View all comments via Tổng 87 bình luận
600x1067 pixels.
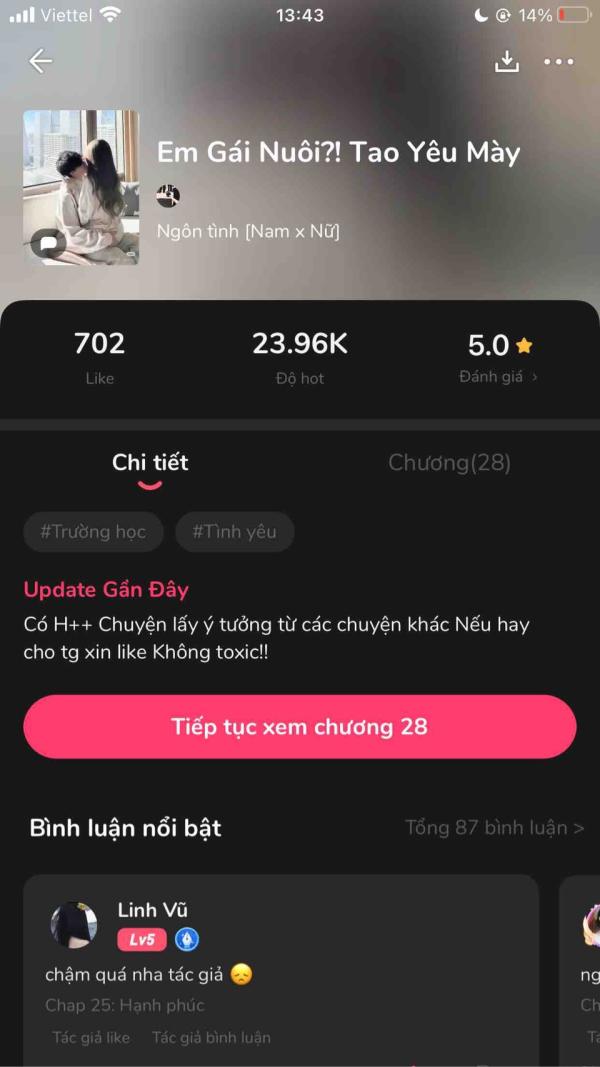click(x=494, y=828)
